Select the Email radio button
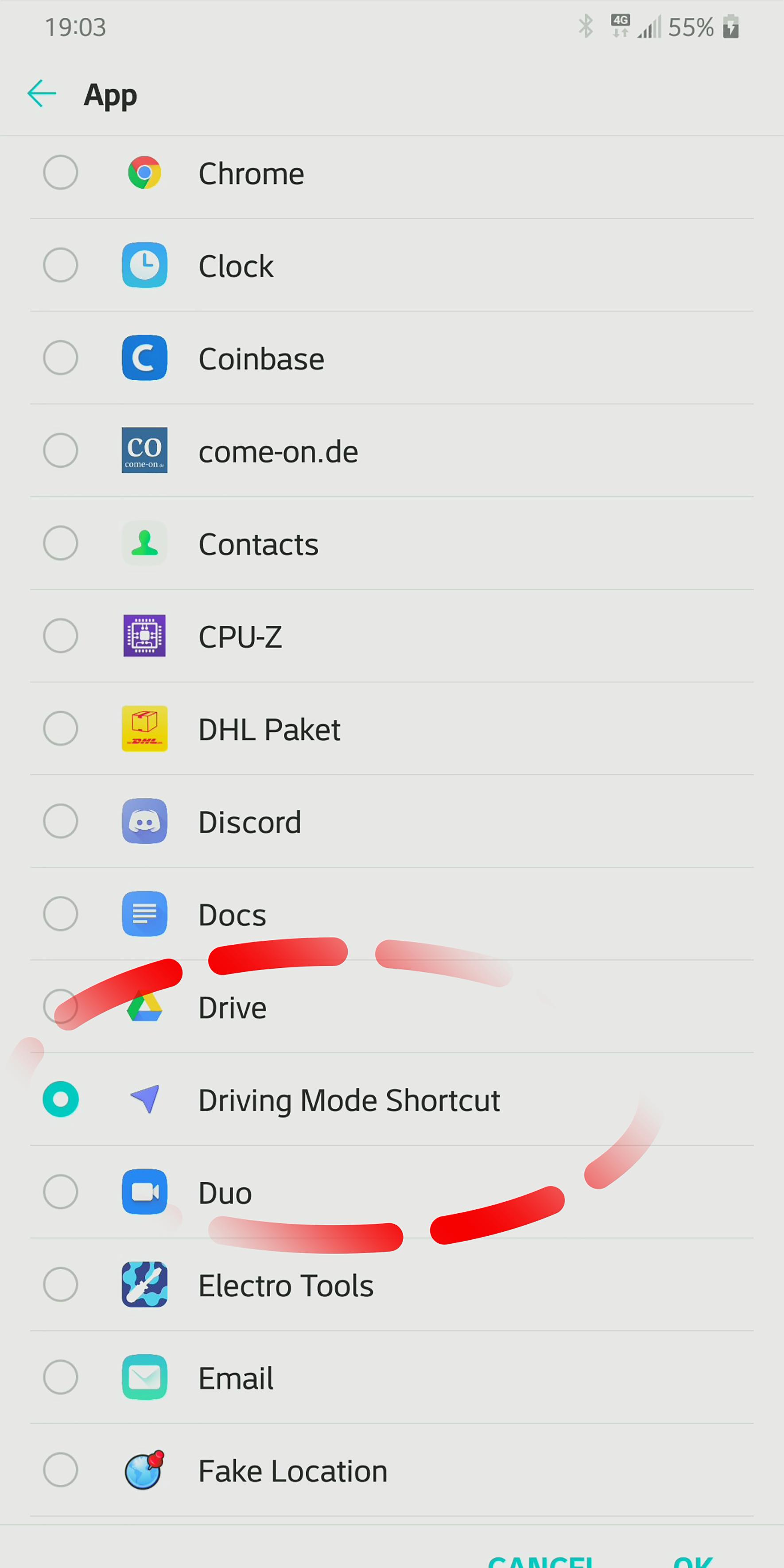784x1568 pixels. click(60, 1378)
